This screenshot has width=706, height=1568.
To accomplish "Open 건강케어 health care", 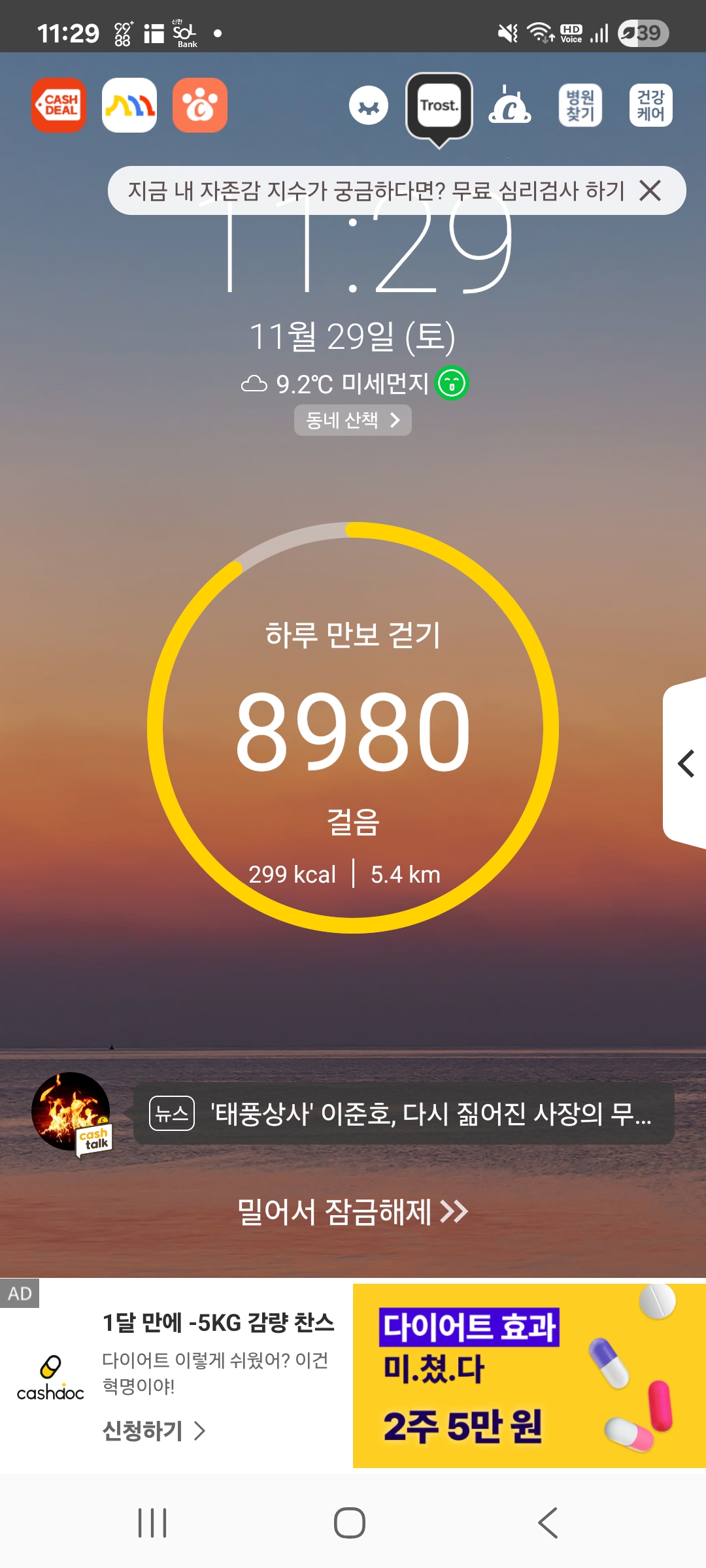I will point(651,105).
